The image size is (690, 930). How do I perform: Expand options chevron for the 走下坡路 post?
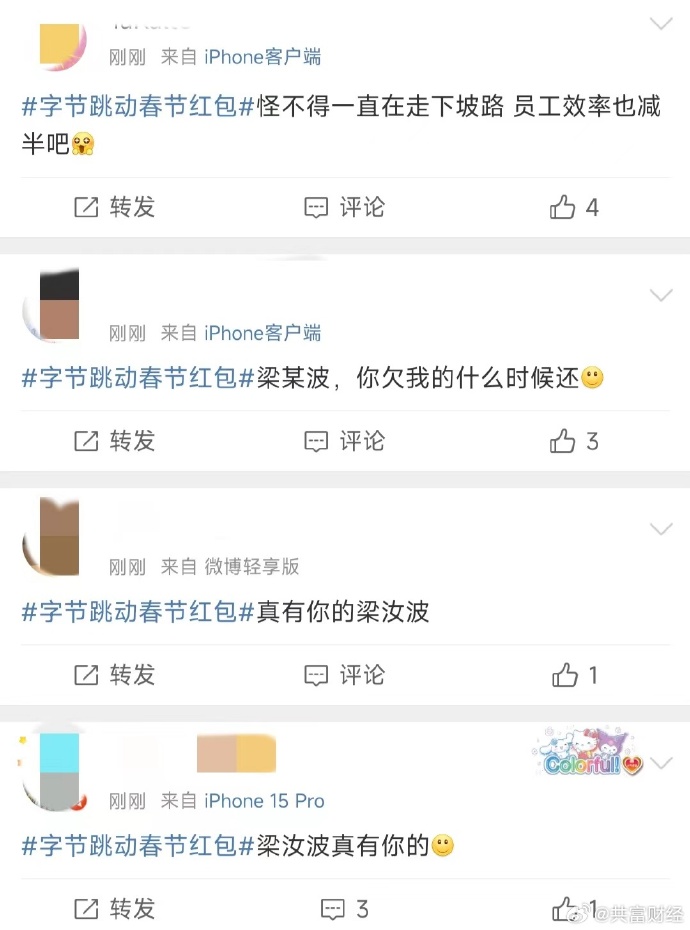click(661, 23)
